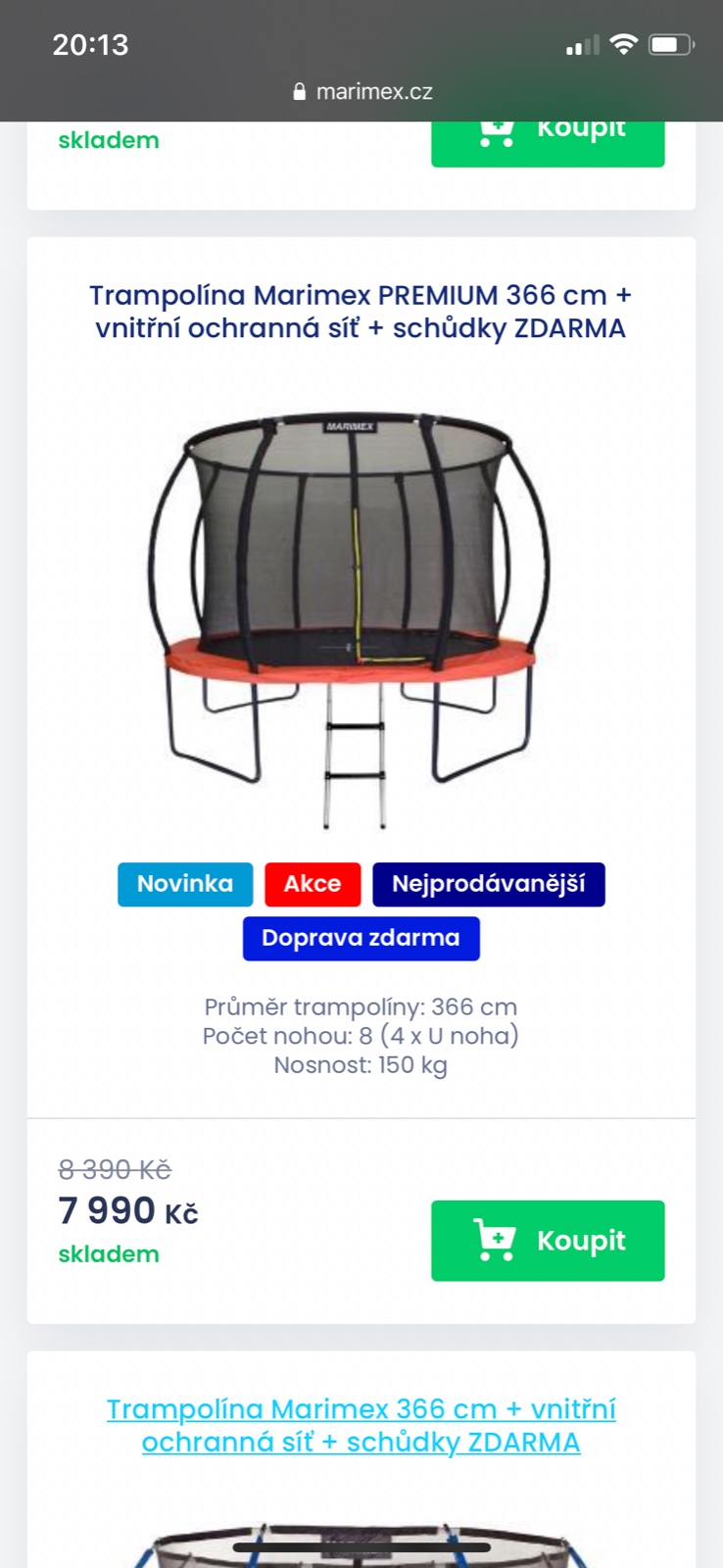This screenshot has width=723, height=1568.
Task: Open the PREMIUM trampoline product image
Action: (x=351, y=617)
